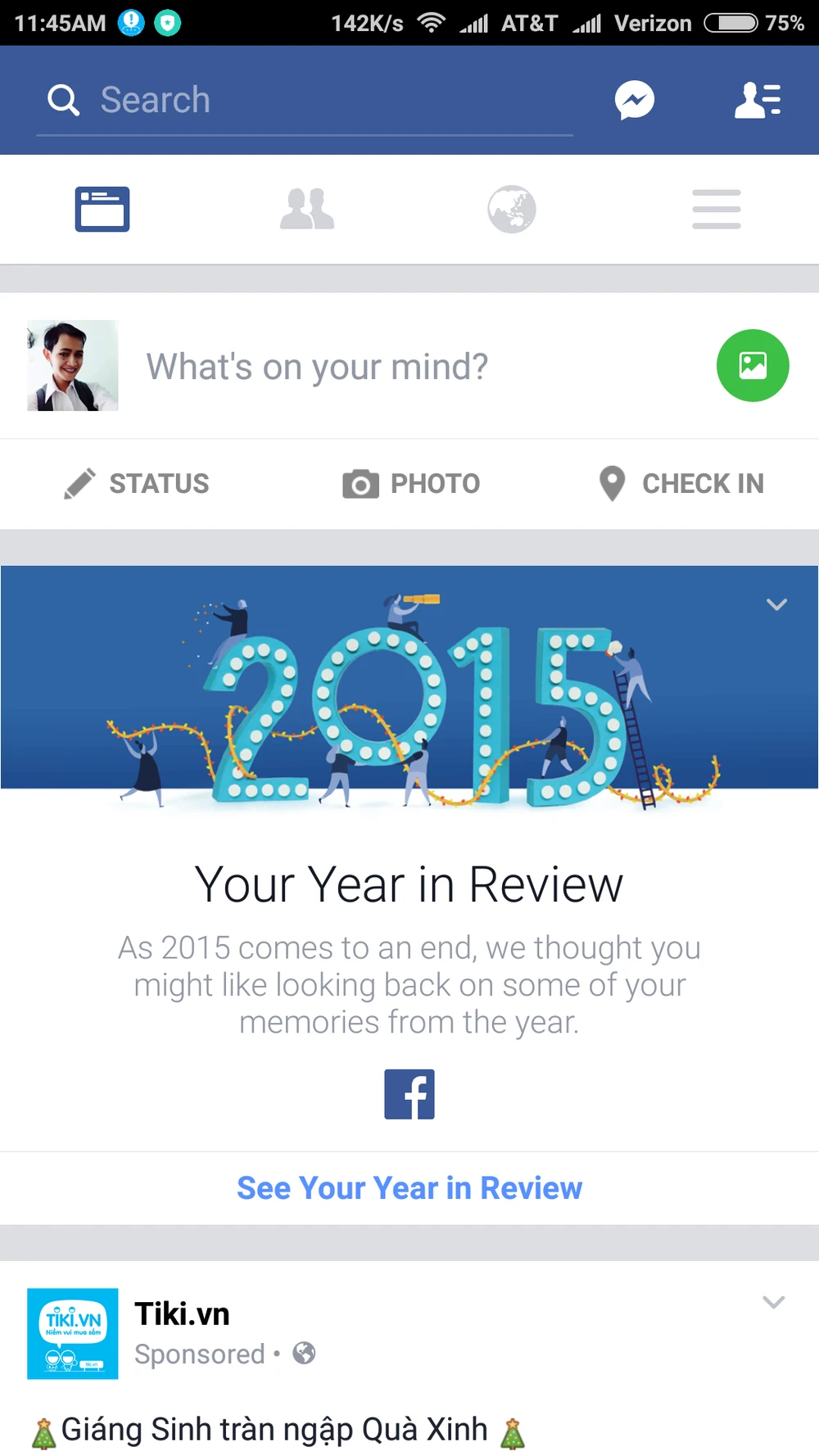Tap your profile picture thumbnail
This screenshot has height=1456, width=819.
(x=72, y=366)
